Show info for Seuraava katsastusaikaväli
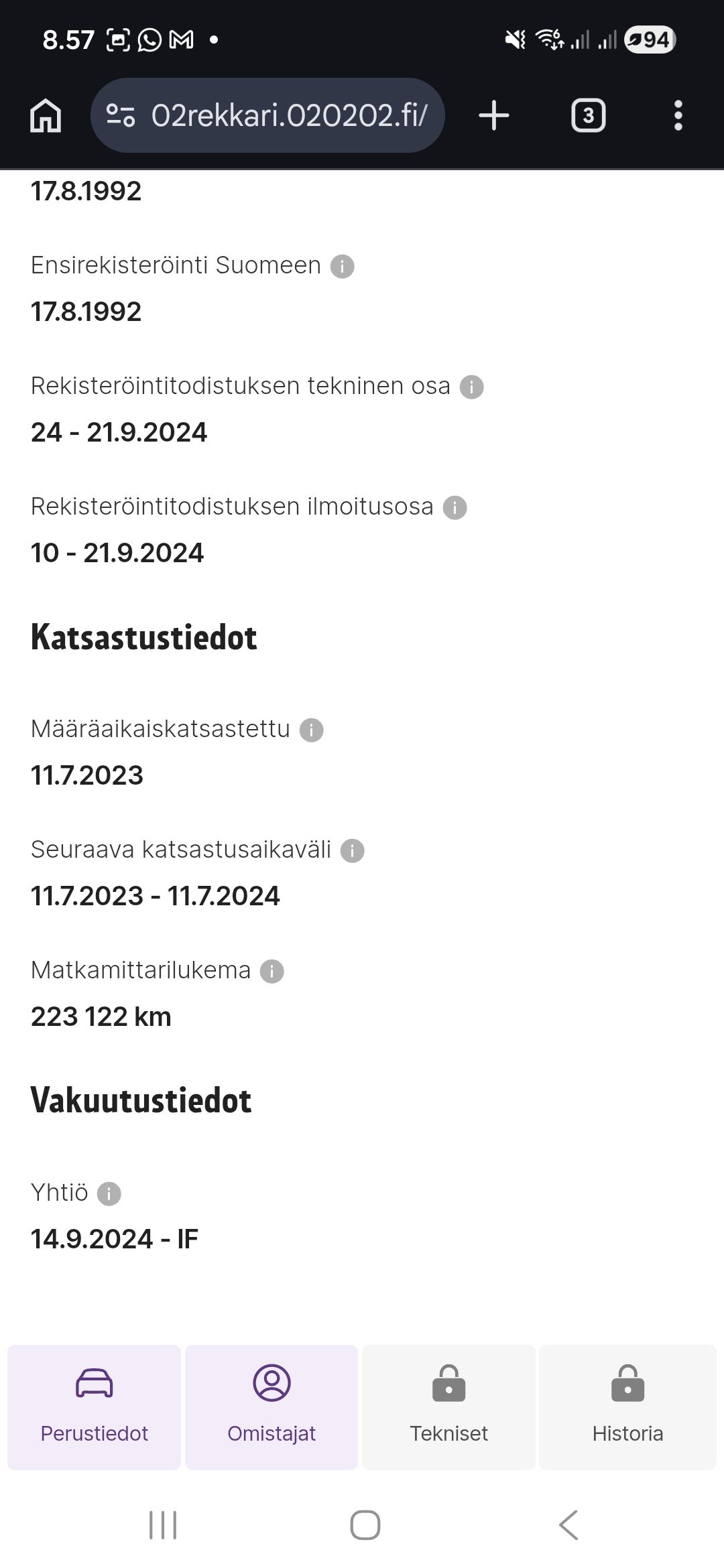The height and width of the screenshot is (1568, 724). pyautogui.click(x=353, y=851)
